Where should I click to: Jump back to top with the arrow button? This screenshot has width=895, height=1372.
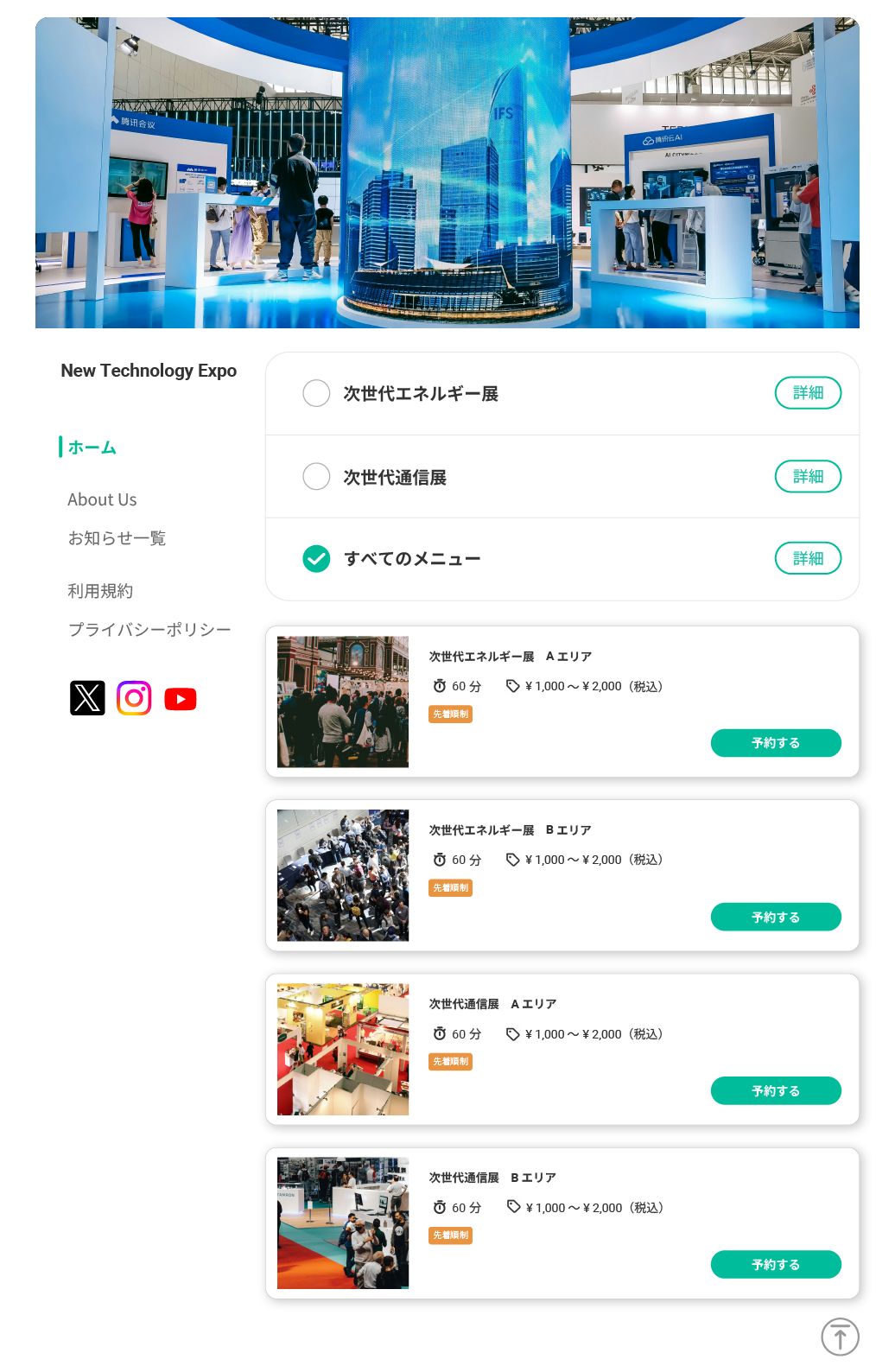click(x=839, y=1337)
